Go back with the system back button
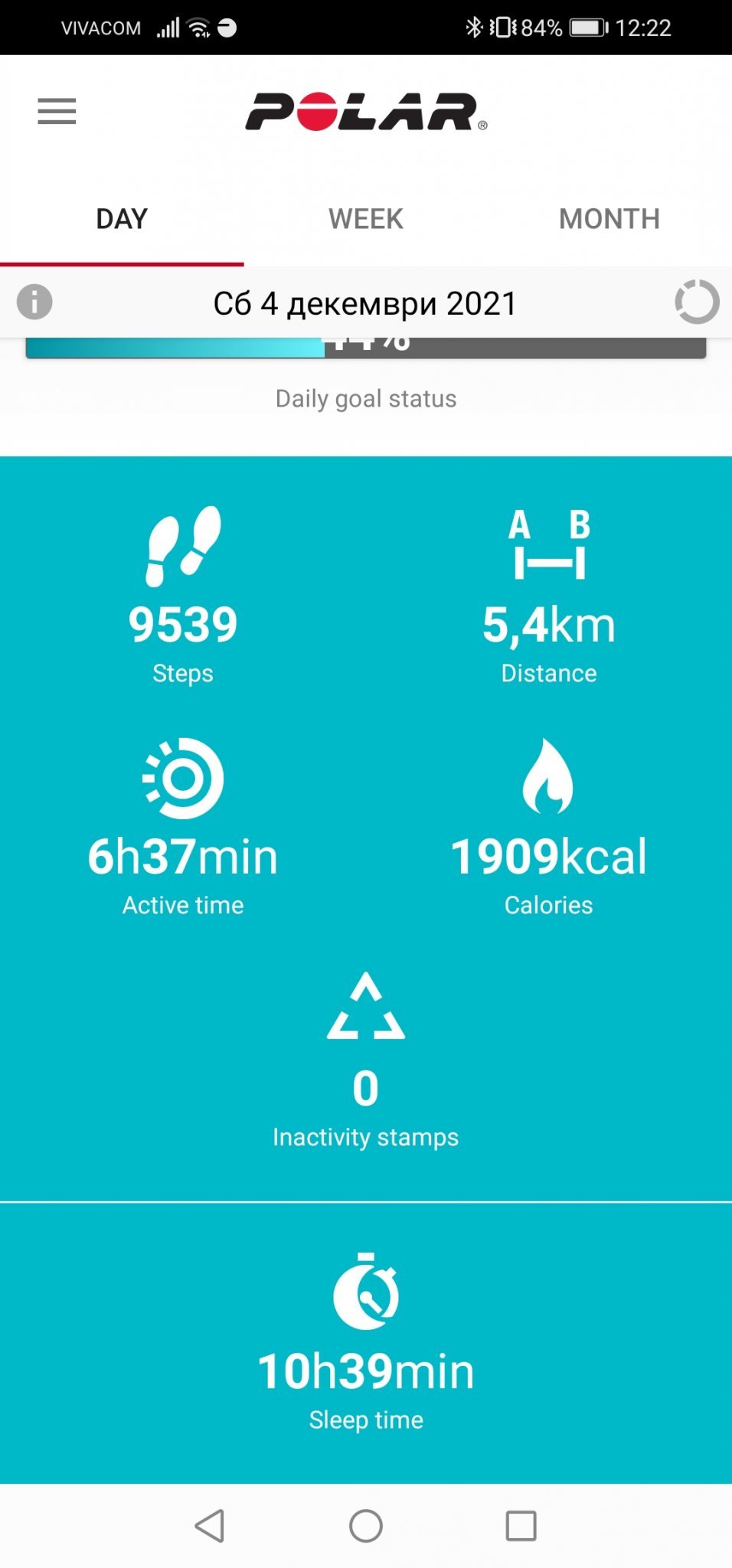 pos(210,1526)
